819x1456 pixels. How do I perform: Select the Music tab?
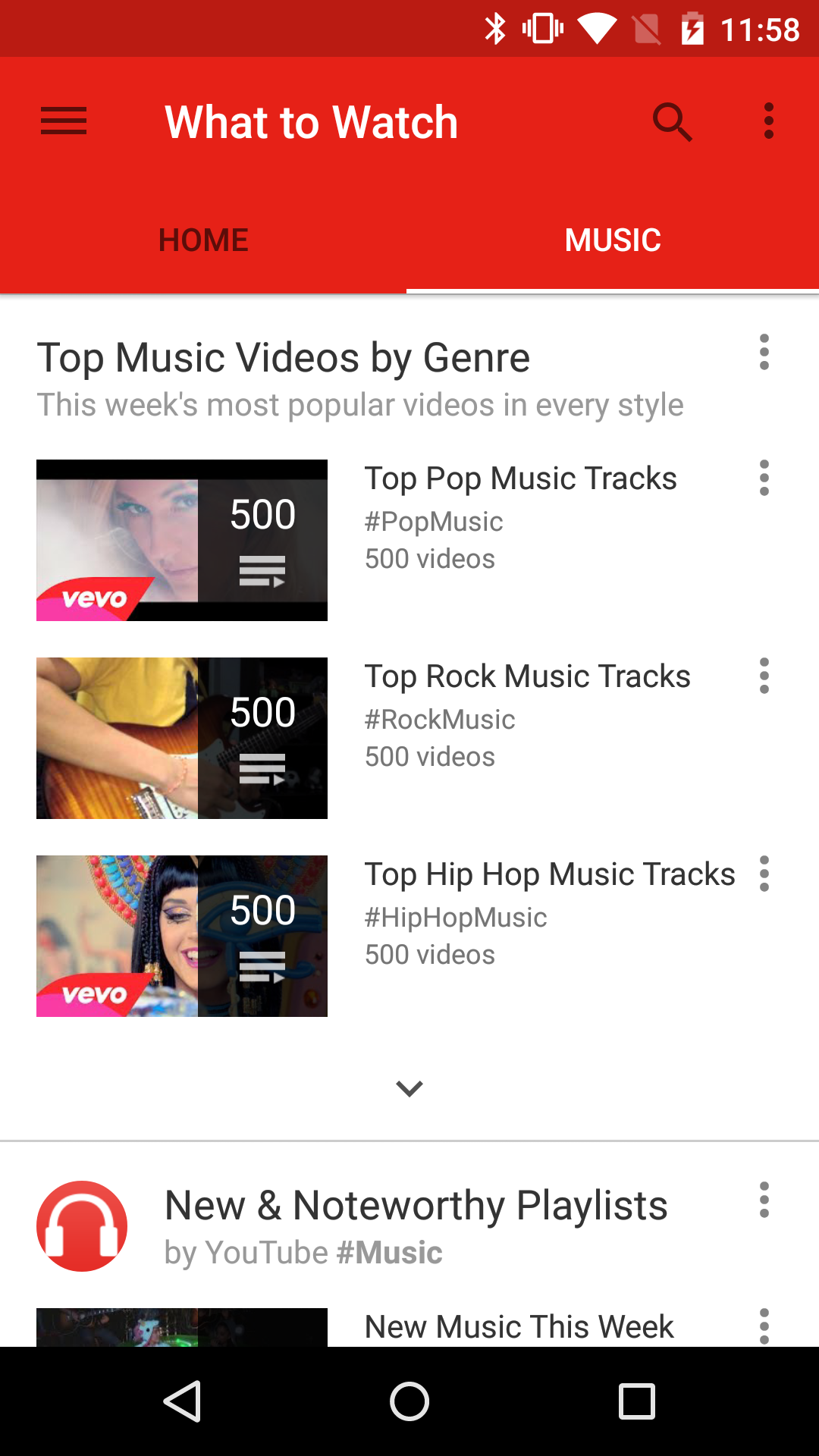coord(613,240)
